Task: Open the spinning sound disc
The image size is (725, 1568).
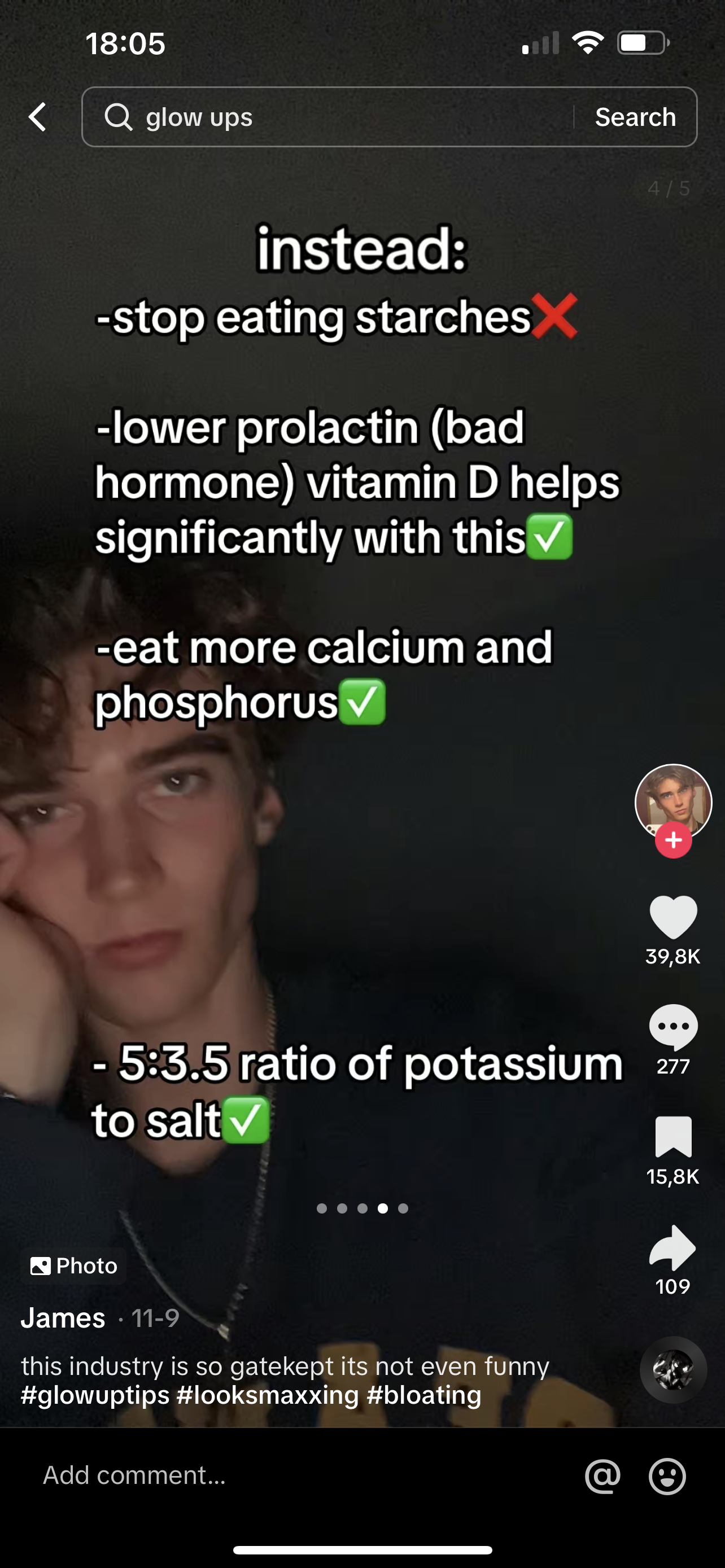Action: coord(673,1369)
